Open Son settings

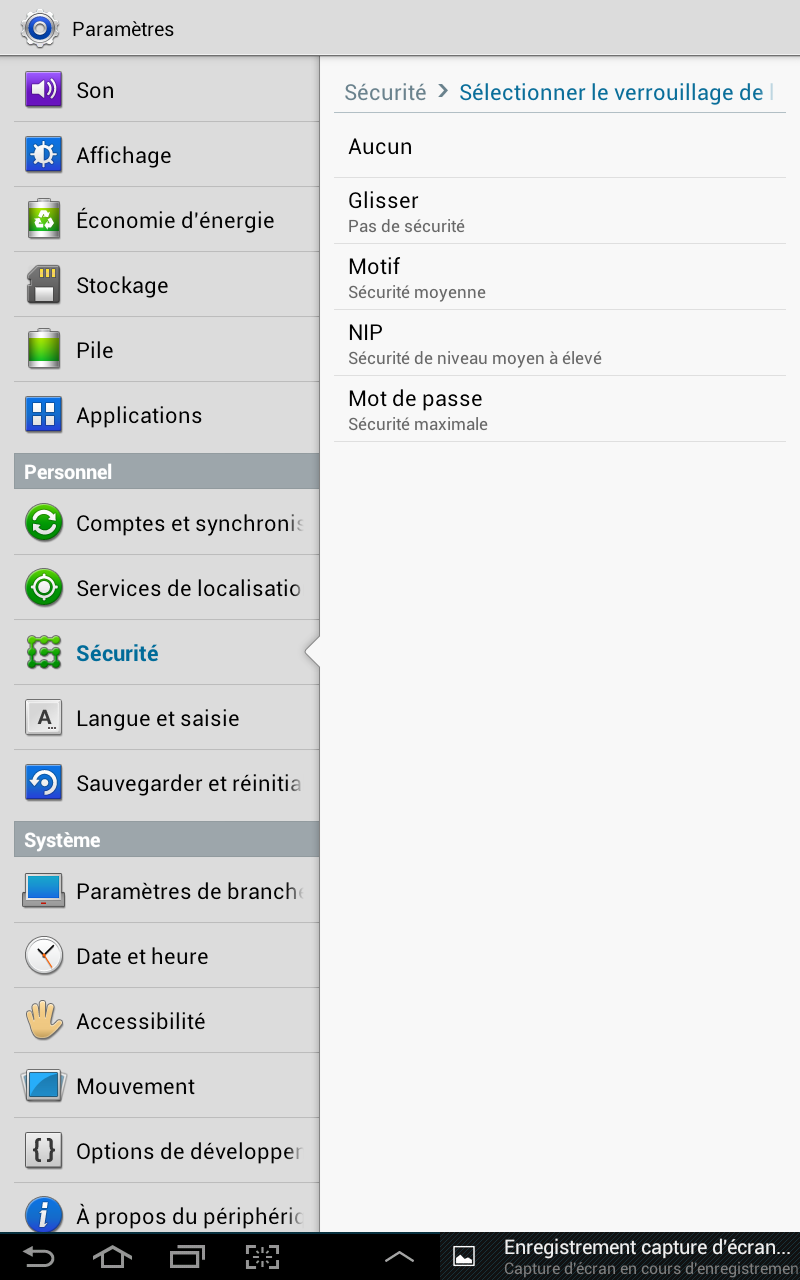tap(166, 90)
